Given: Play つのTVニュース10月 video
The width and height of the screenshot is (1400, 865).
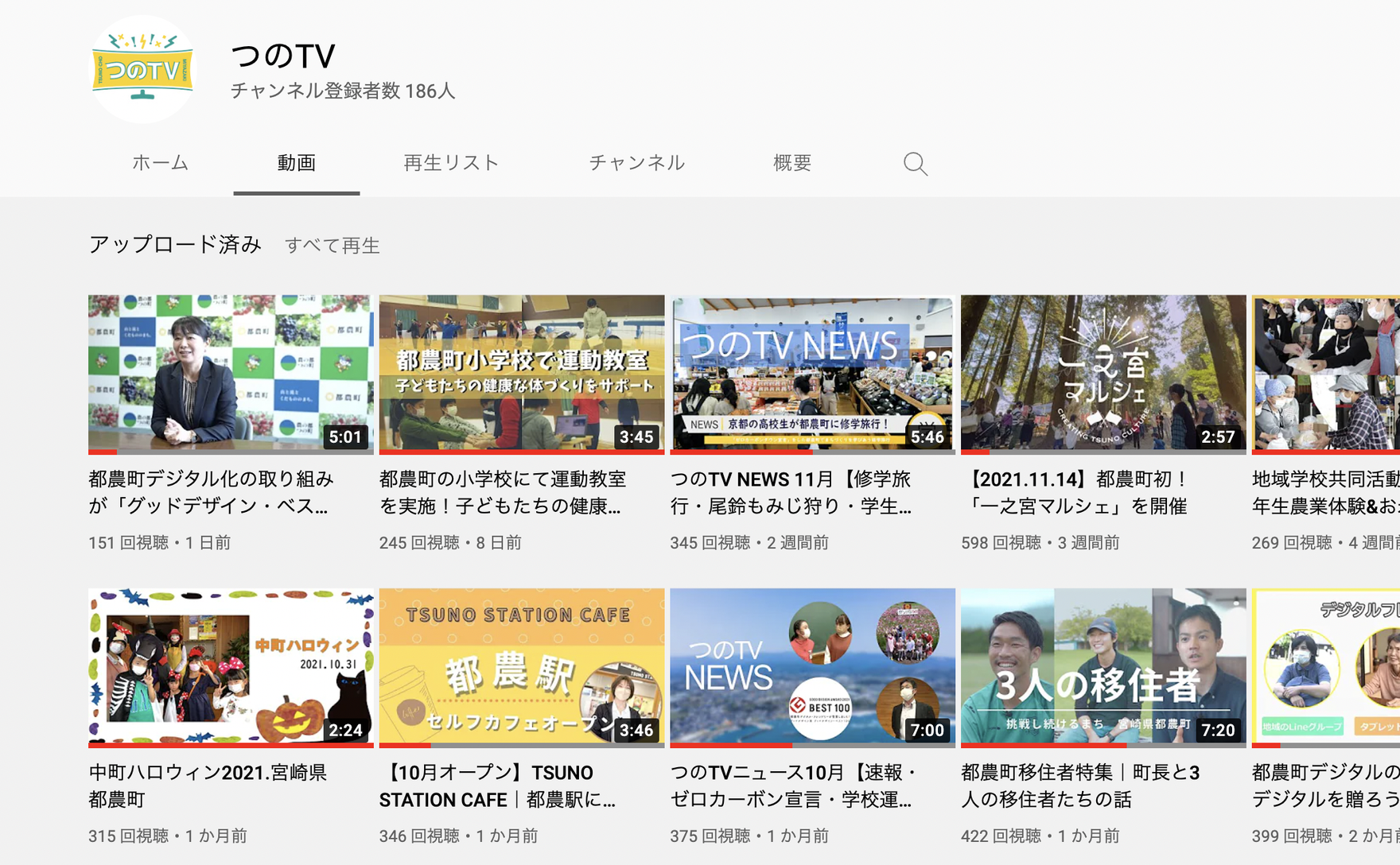Looking at the screenshot, I should (812, 667).
